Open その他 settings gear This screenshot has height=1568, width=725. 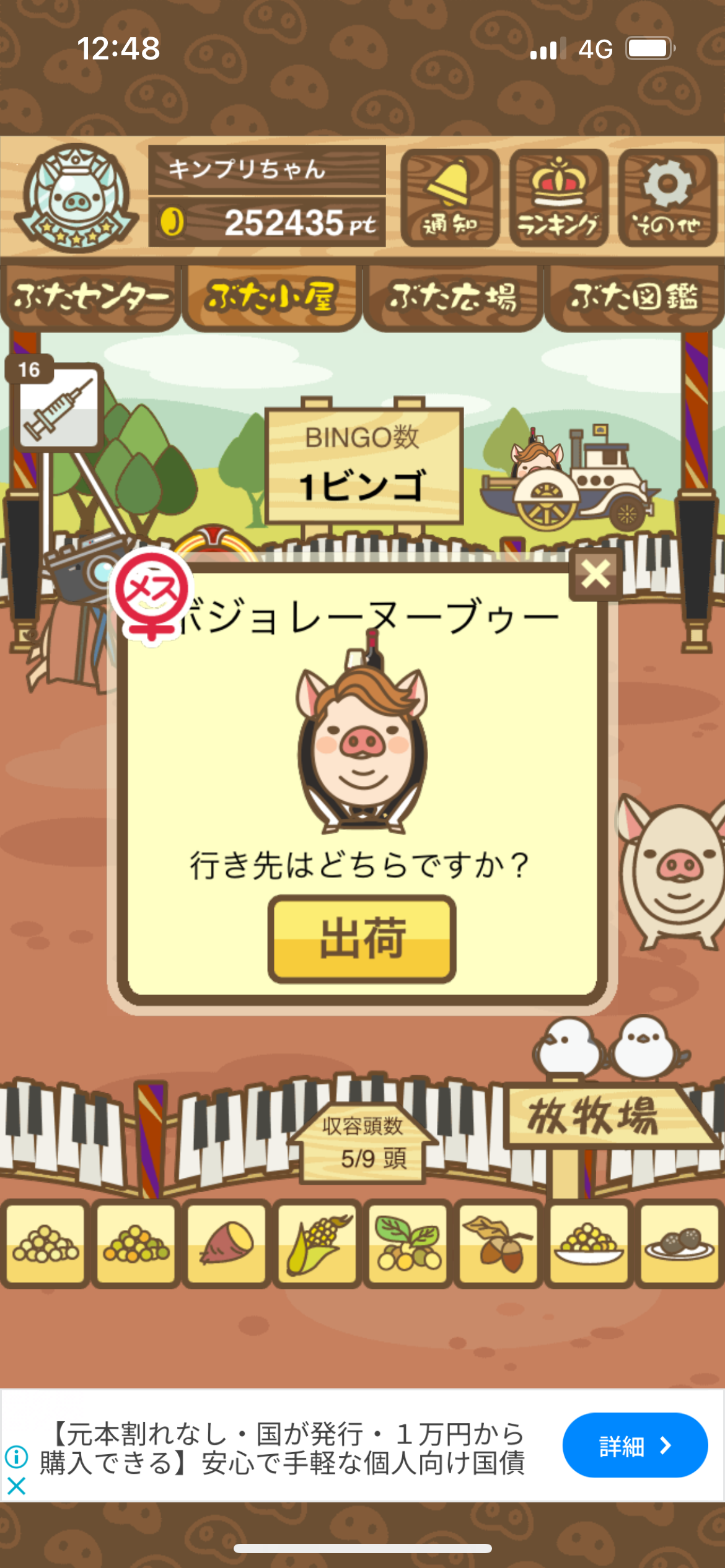click(667, 198)
